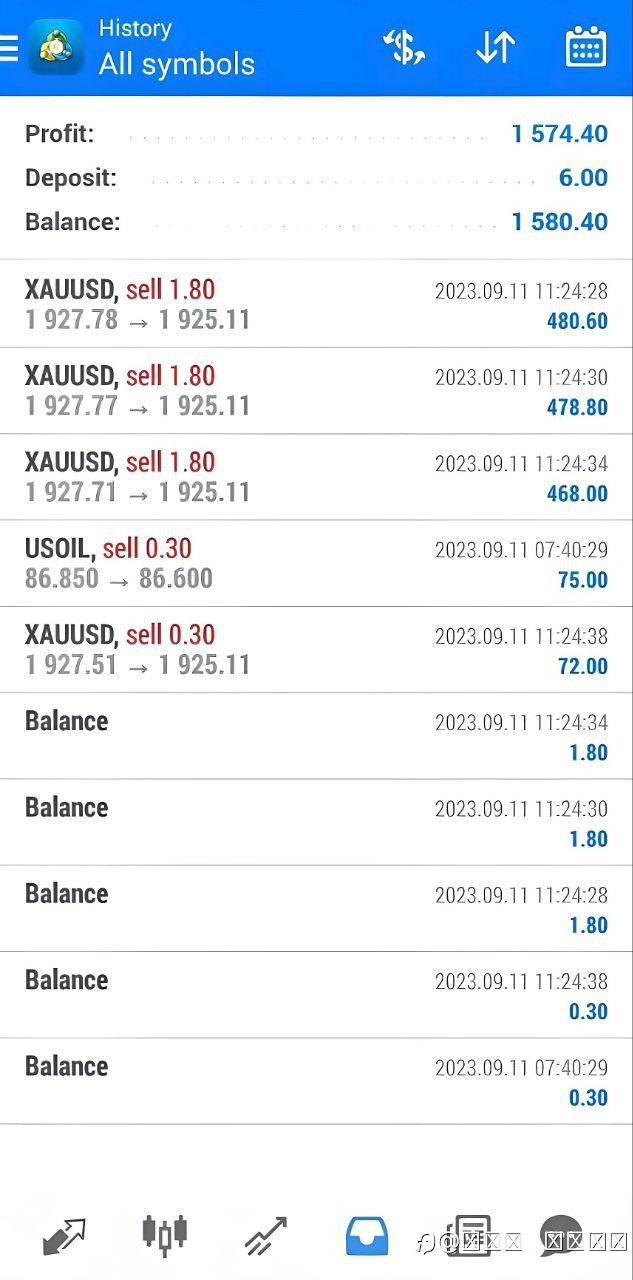Expand the XAUUSD trade with 480.60 profit
This screenshot has height=1280, width=633.
click(x=316, y=305)
